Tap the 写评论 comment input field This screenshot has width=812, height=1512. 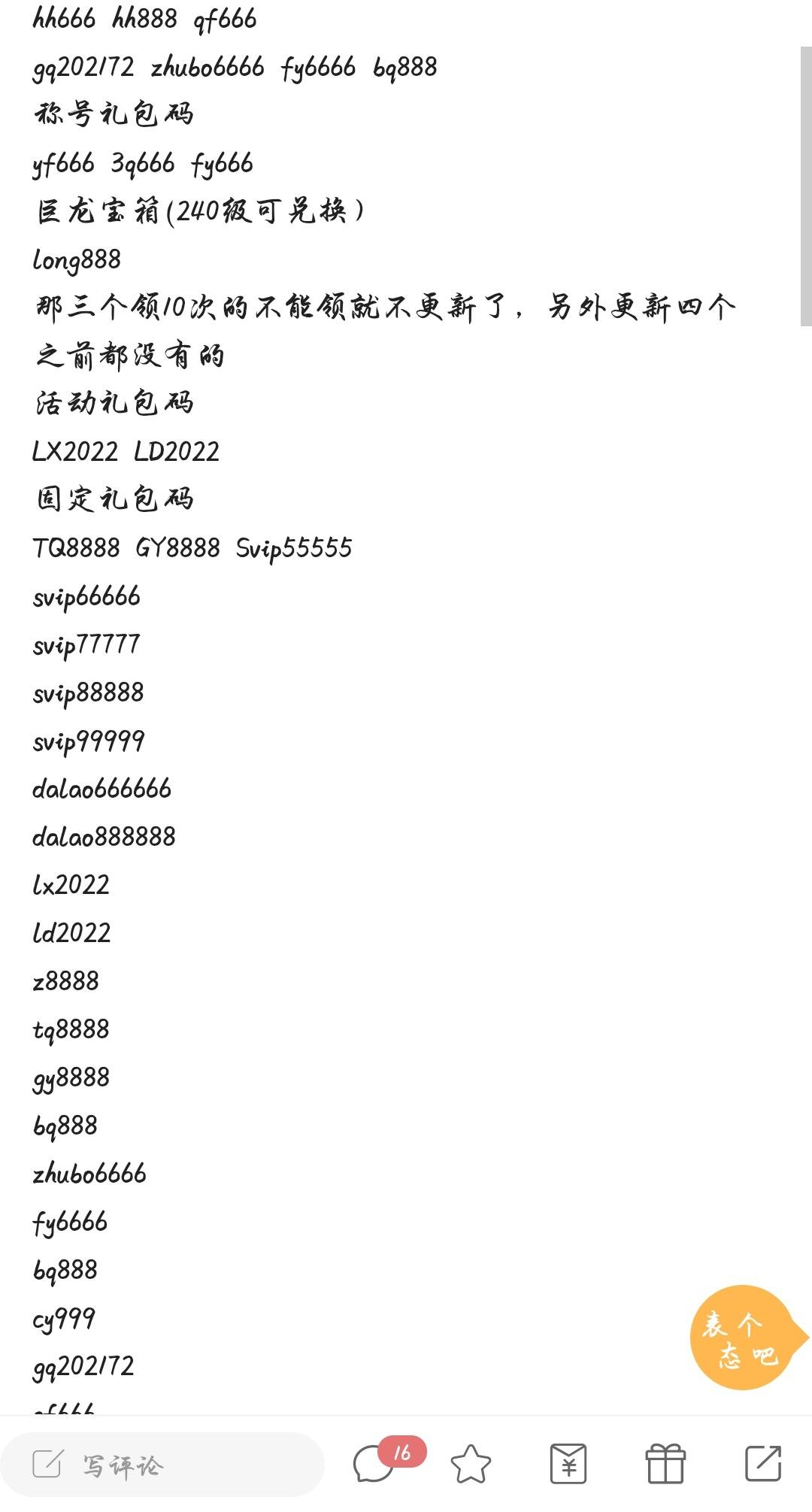pos(162,1464)
